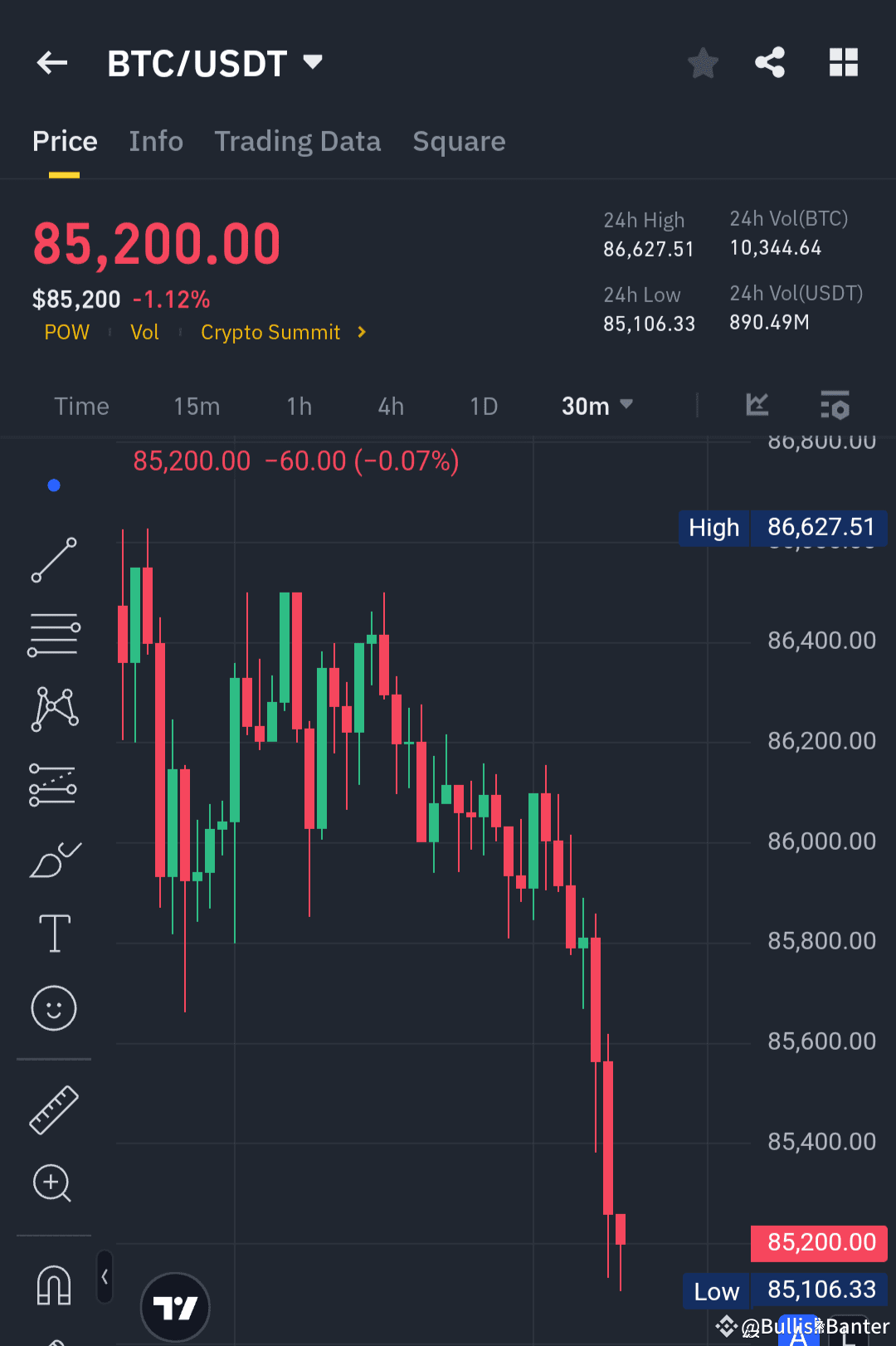Select the XABCD pattern drawing tool

(54, 707)
